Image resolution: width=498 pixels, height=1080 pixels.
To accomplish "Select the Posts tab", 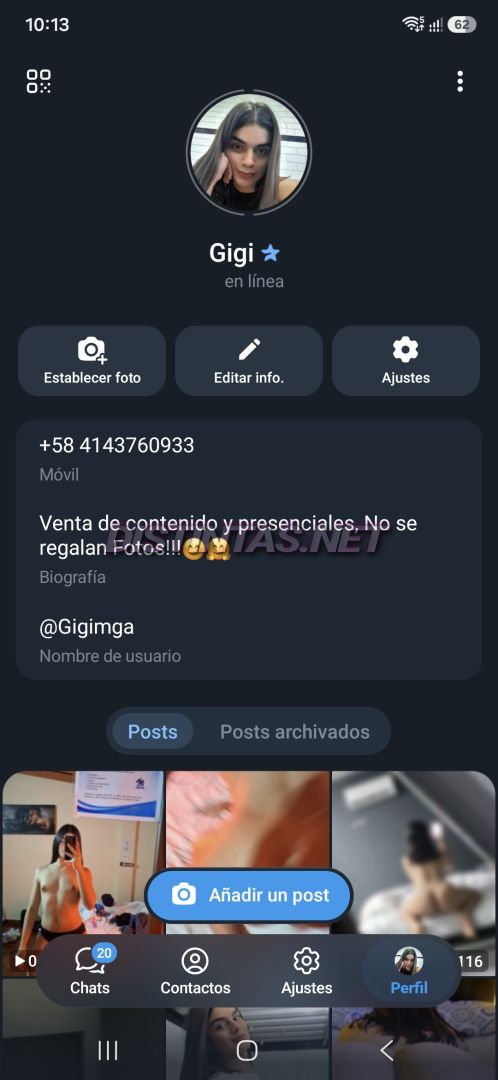I will click(153, 731).
